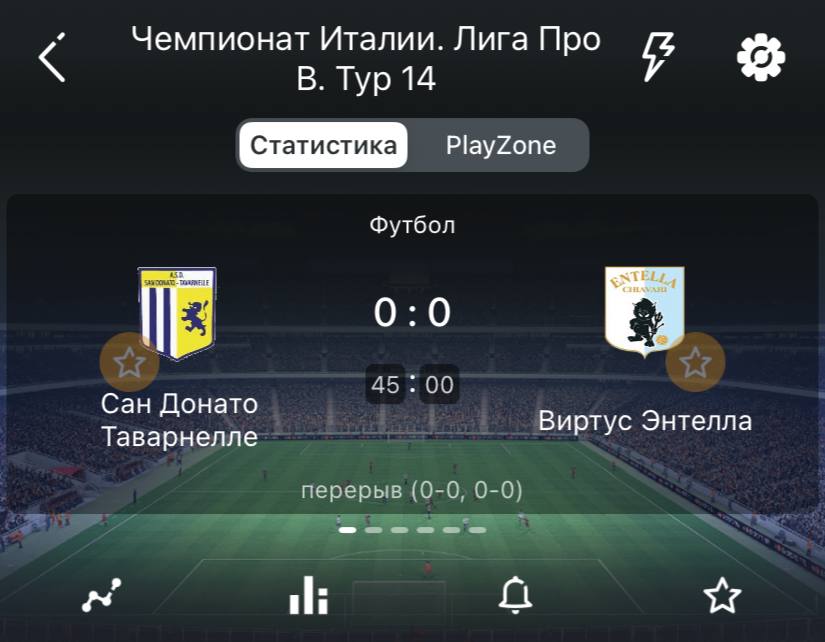Add this match to favorites

click(x=722, y=596)
